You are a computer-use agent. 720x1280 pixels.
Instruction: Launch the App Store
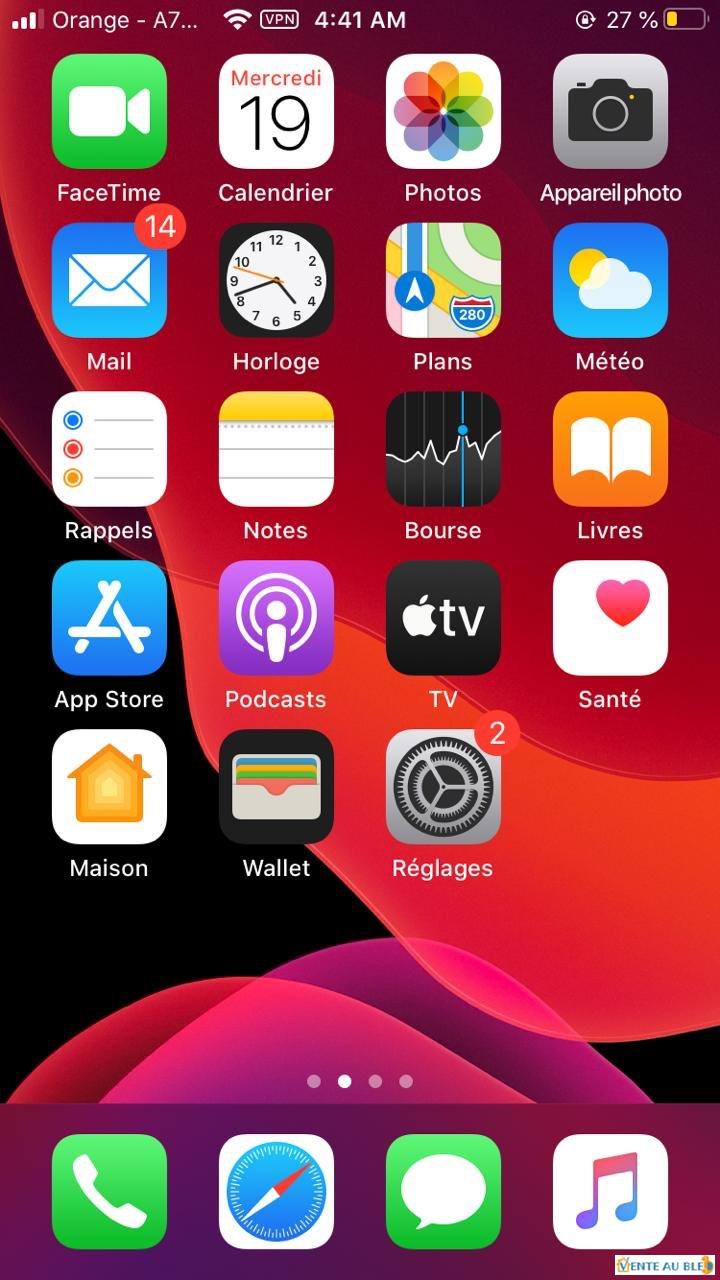pyautogui.click(x=109, y=618)
